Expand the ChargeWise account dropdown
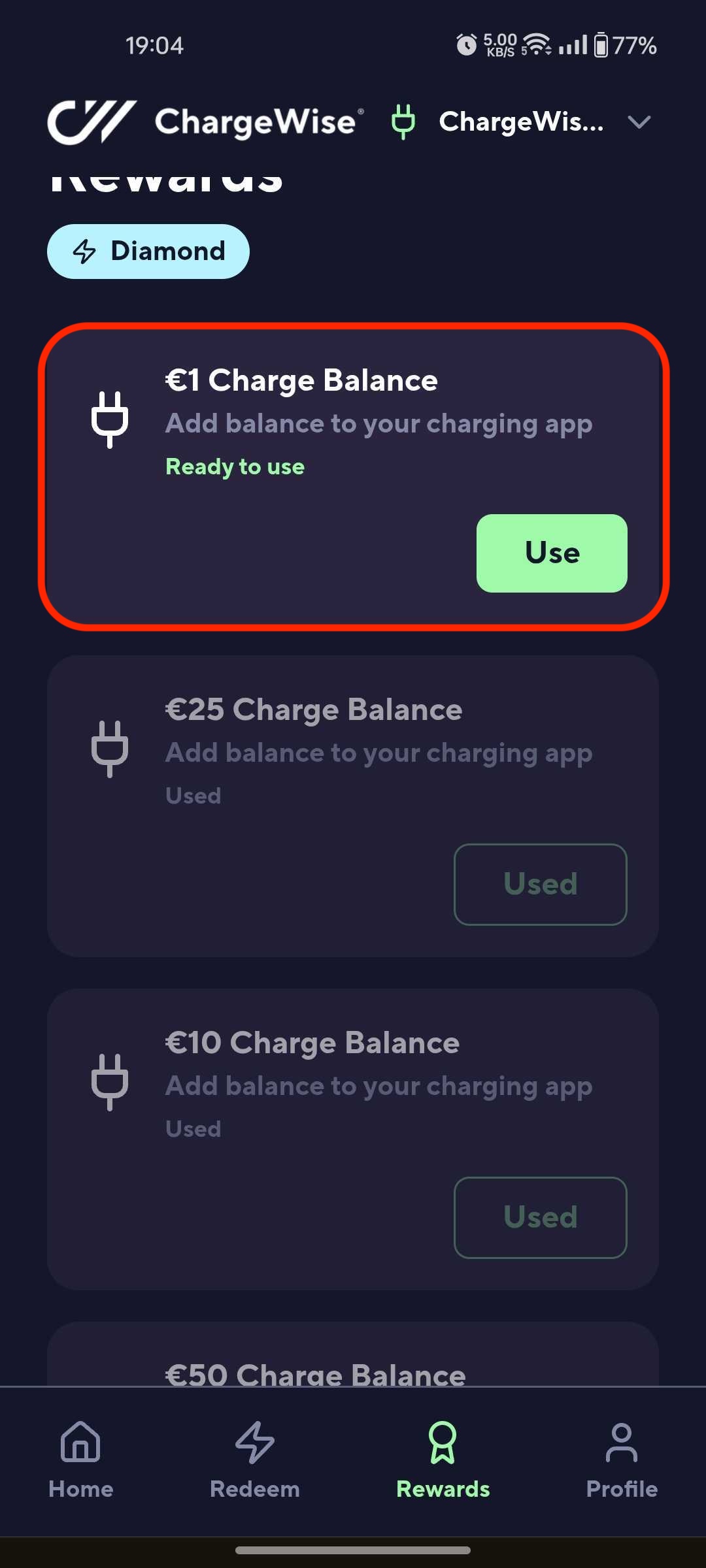This screenshot has height=1568, width=706. pos(638,122)
